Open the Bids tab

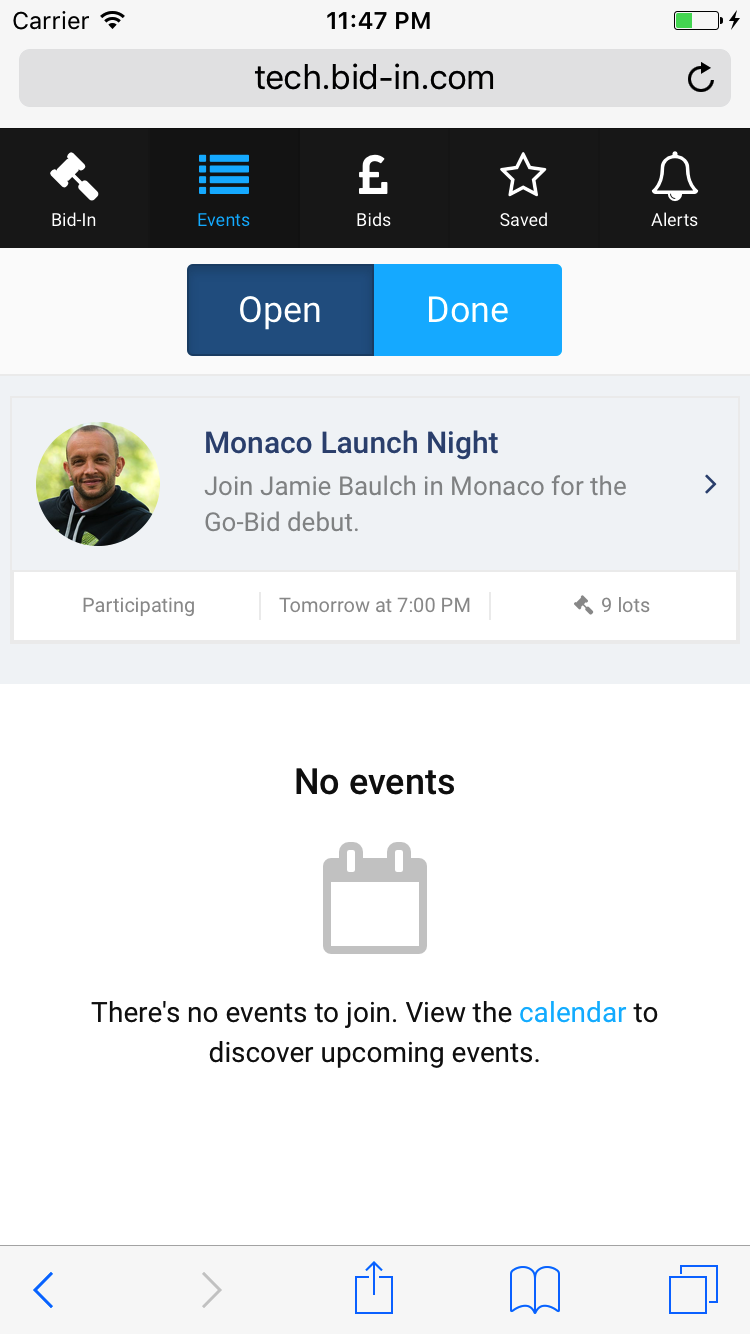[x=374, y=188]
